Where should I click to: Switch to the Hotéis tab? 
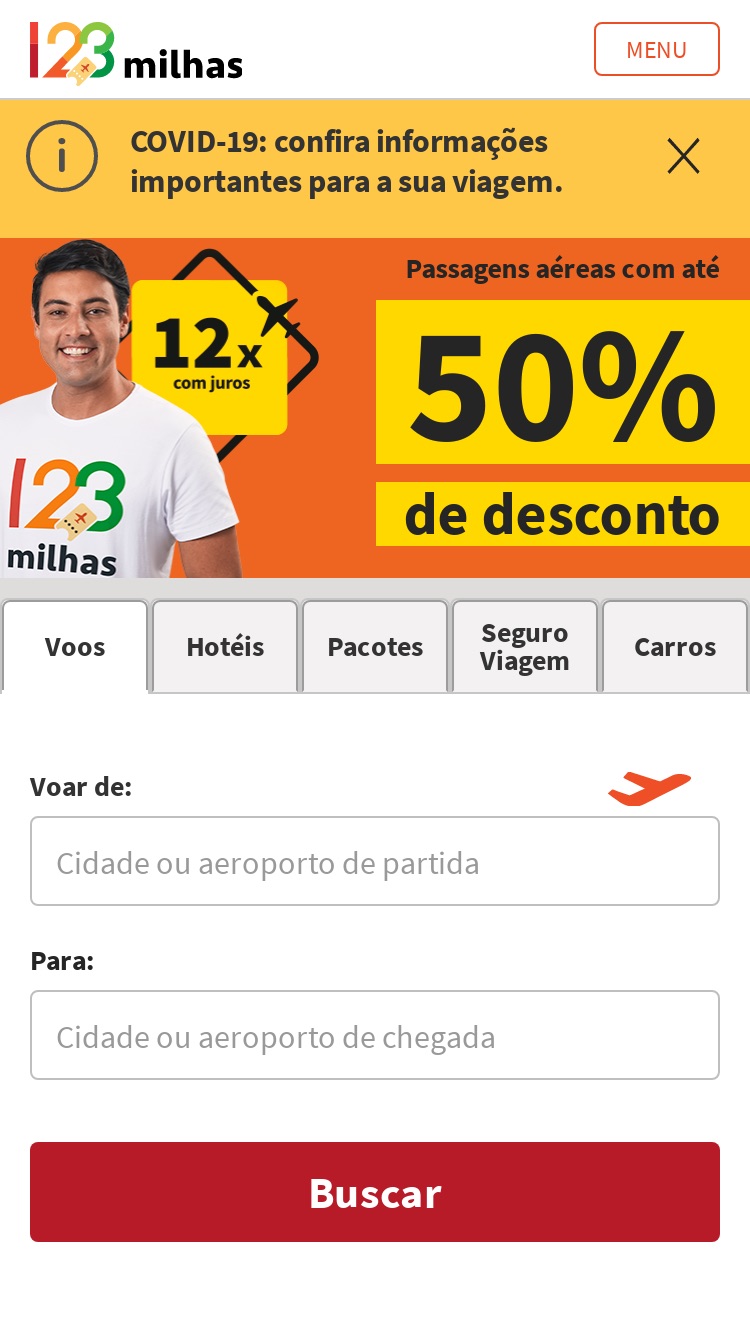[x=225, y=646]
